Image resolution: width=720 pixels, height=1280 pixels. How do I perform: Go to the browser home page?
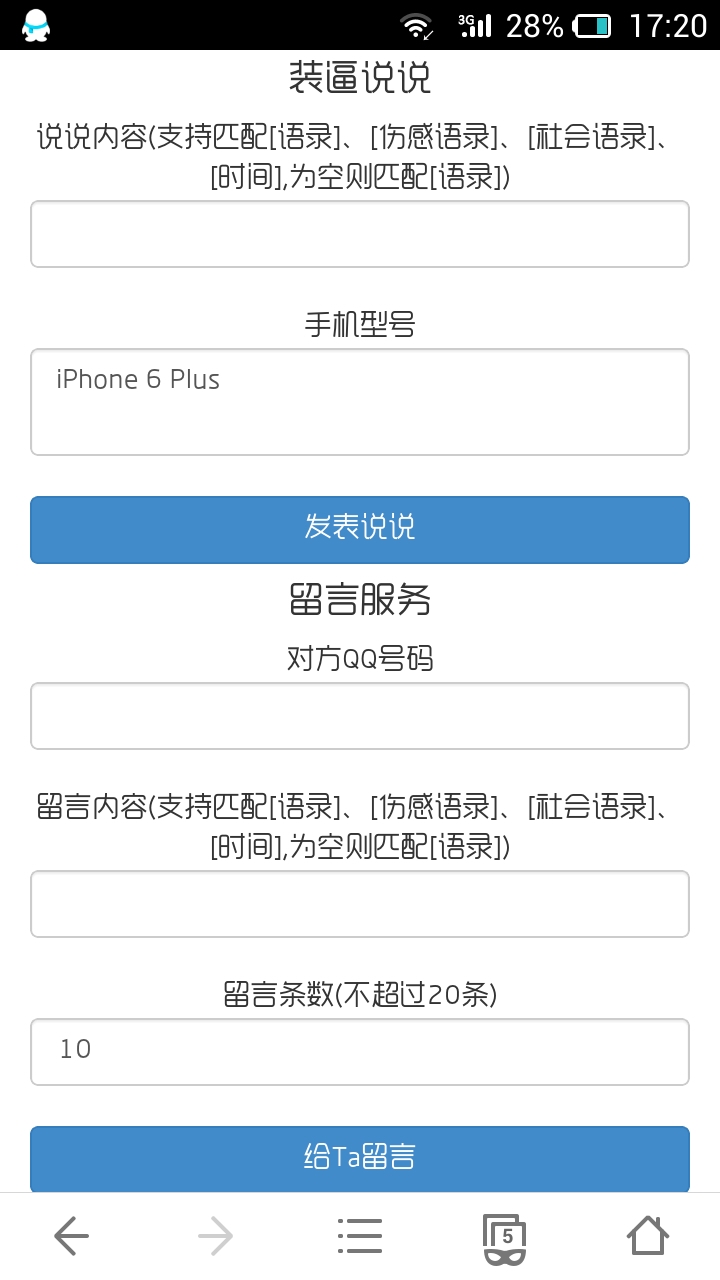pos(647,1237)
